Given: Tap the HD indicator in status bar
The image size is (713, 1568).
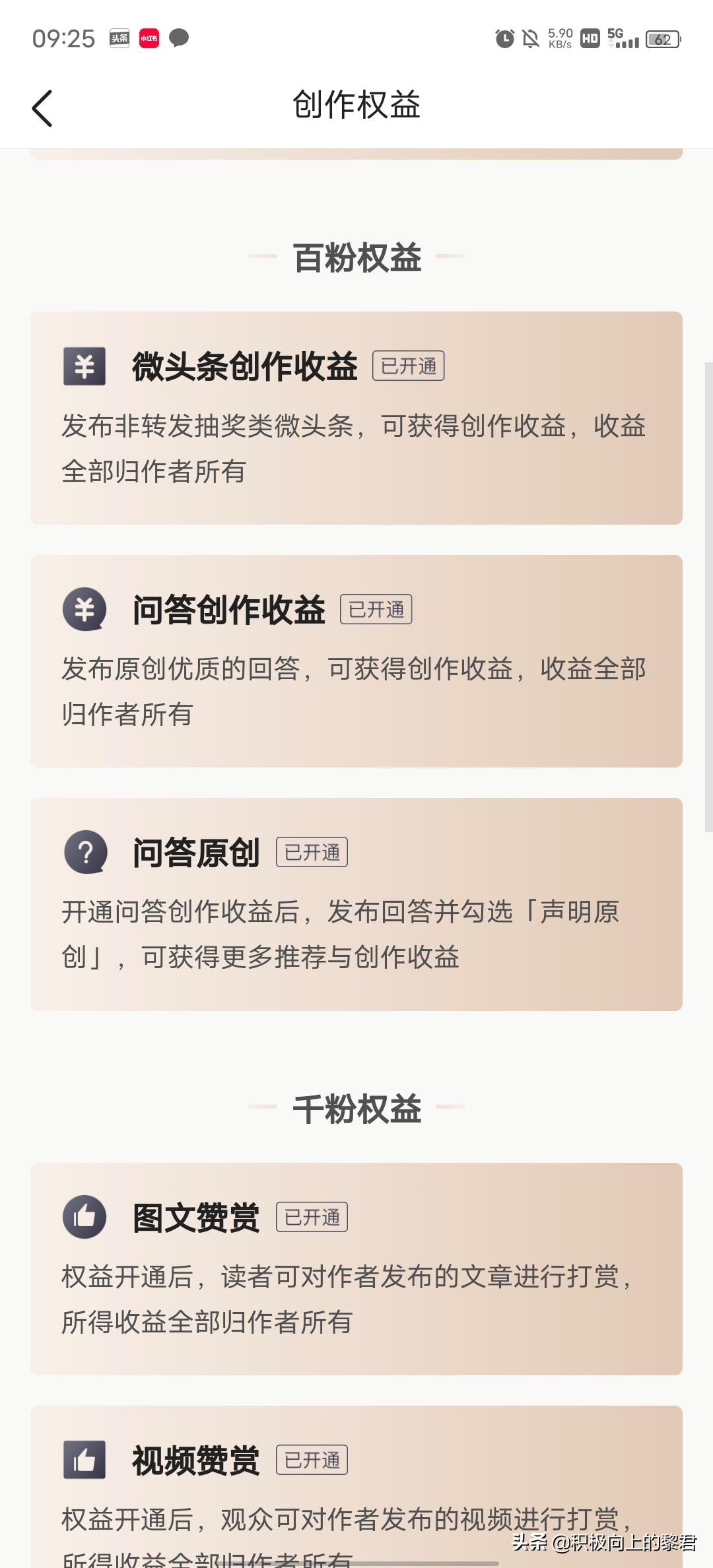Looking at the screenshot, I should click(590, 40).
